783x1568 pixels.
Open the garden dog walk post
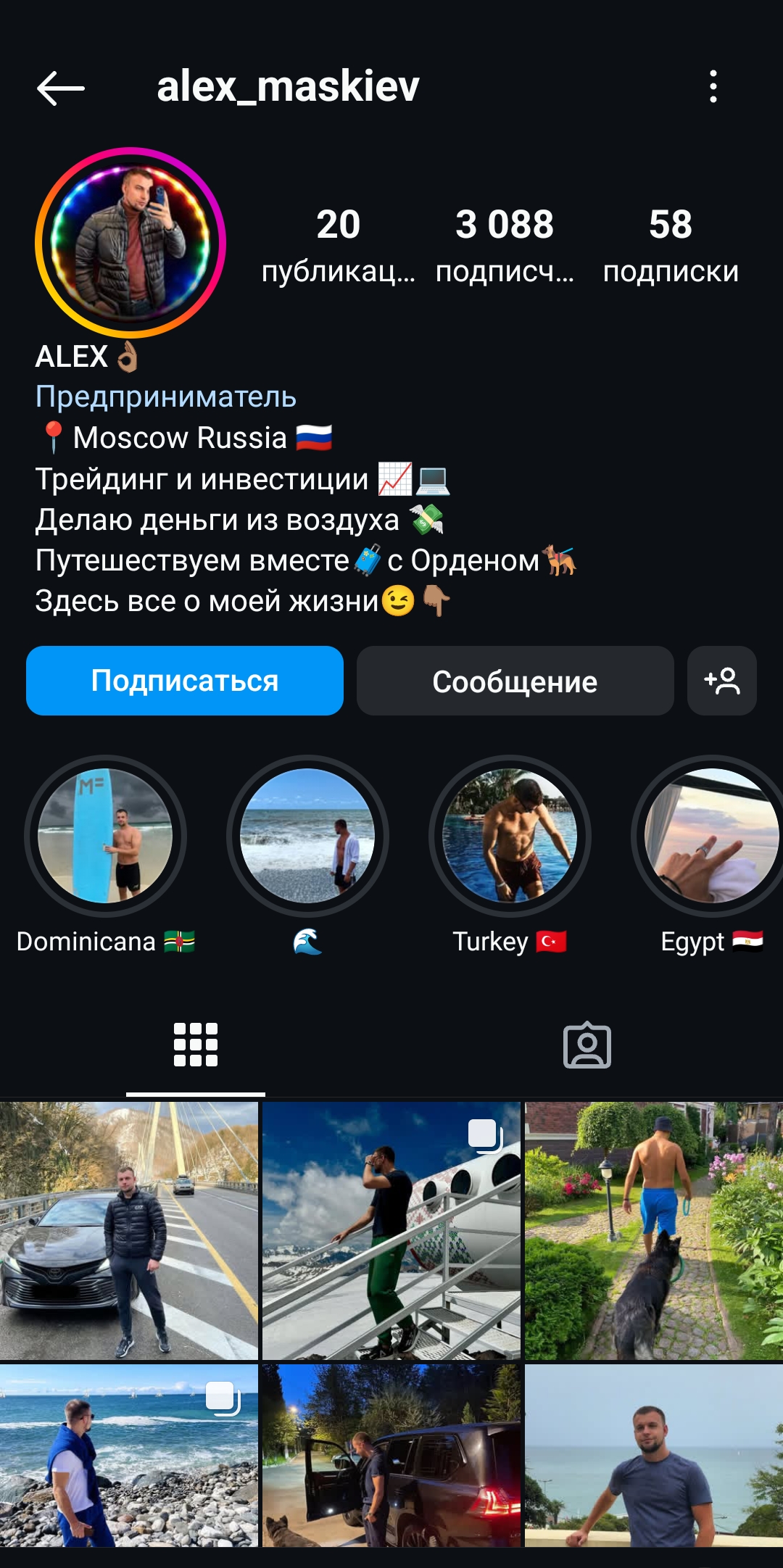(x=654, y=1230)
